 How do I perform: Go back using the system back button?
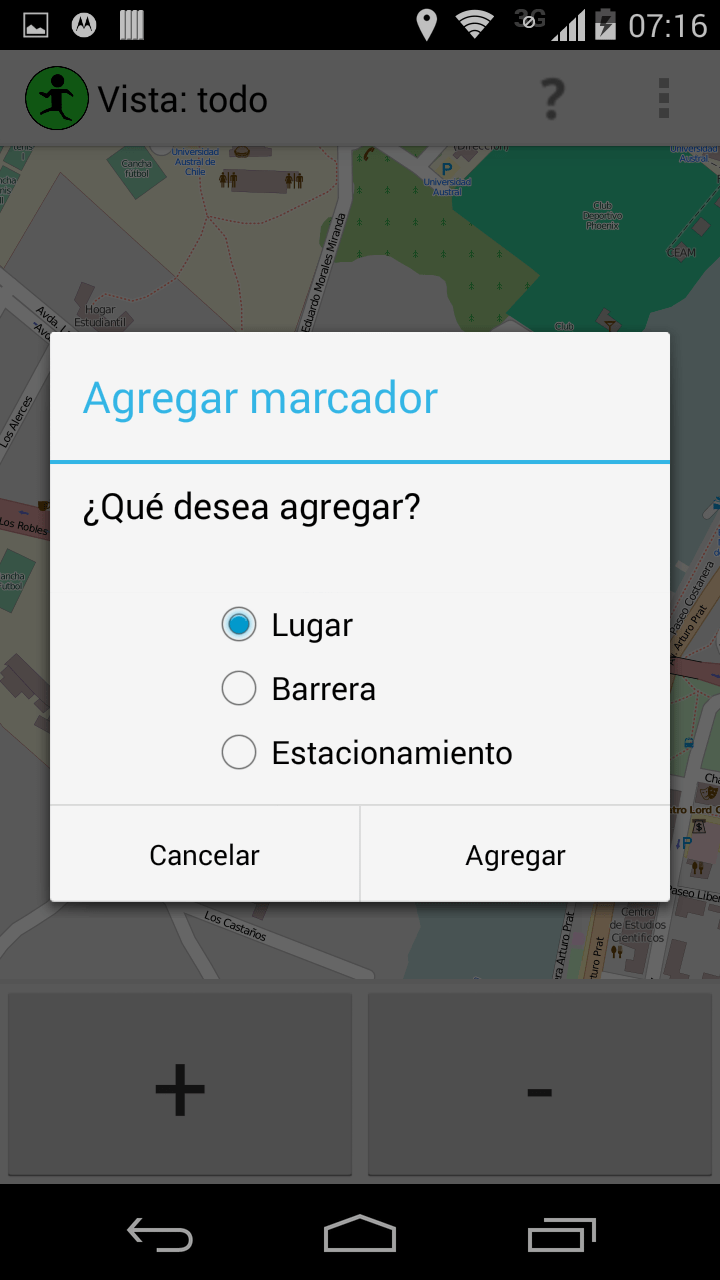click(160, 1234)
